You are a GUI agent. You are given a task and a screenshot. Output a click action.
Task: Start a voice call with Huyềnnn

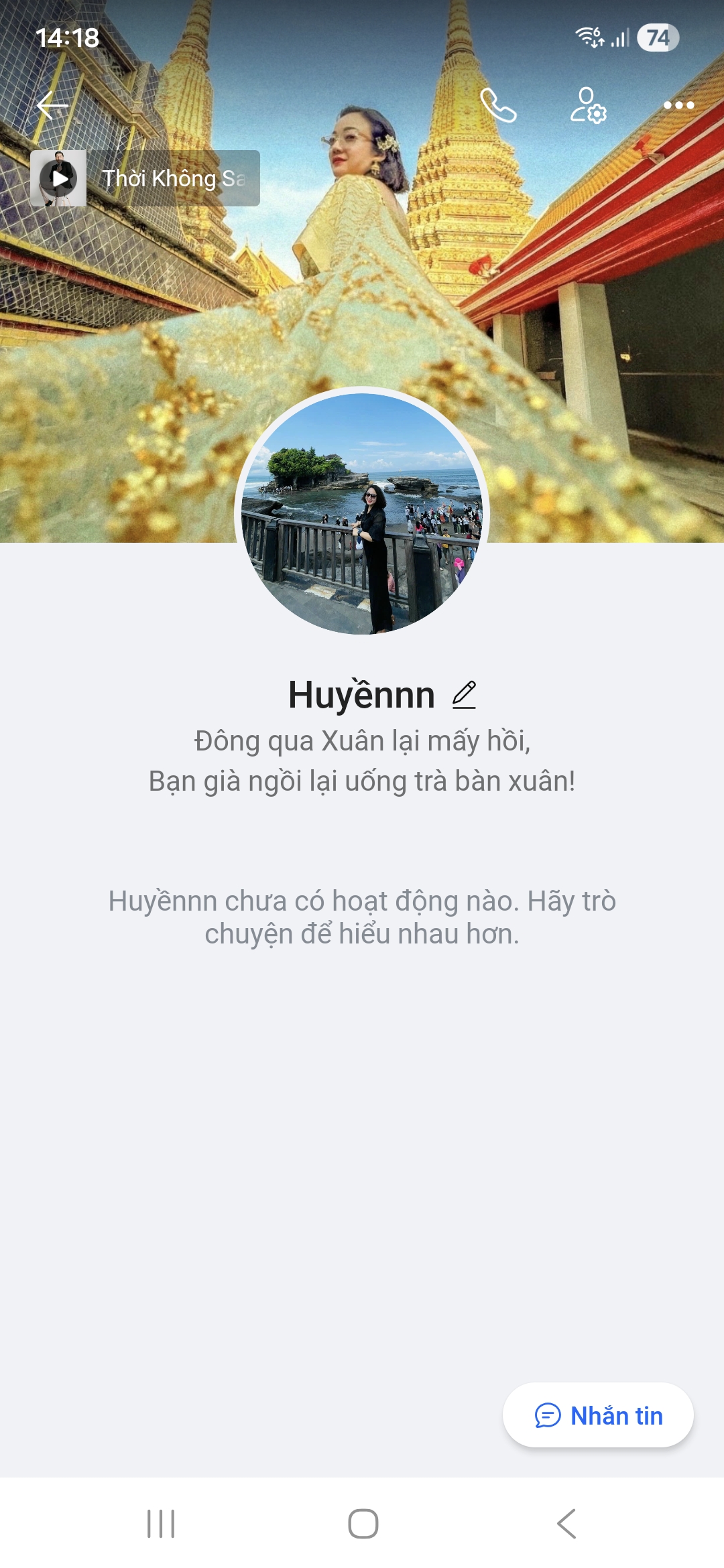498,105
